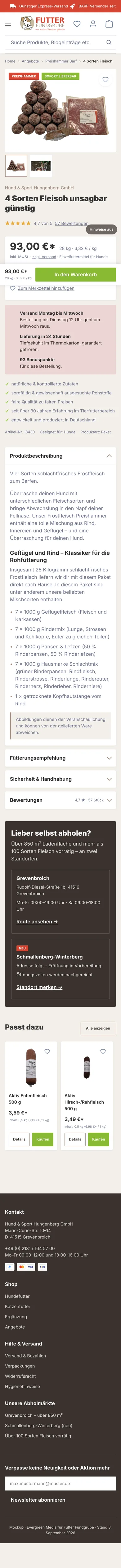Go to Angebote breadcrumb
This screenshot has width=121, height=1568.
click(x=30, y=61)
